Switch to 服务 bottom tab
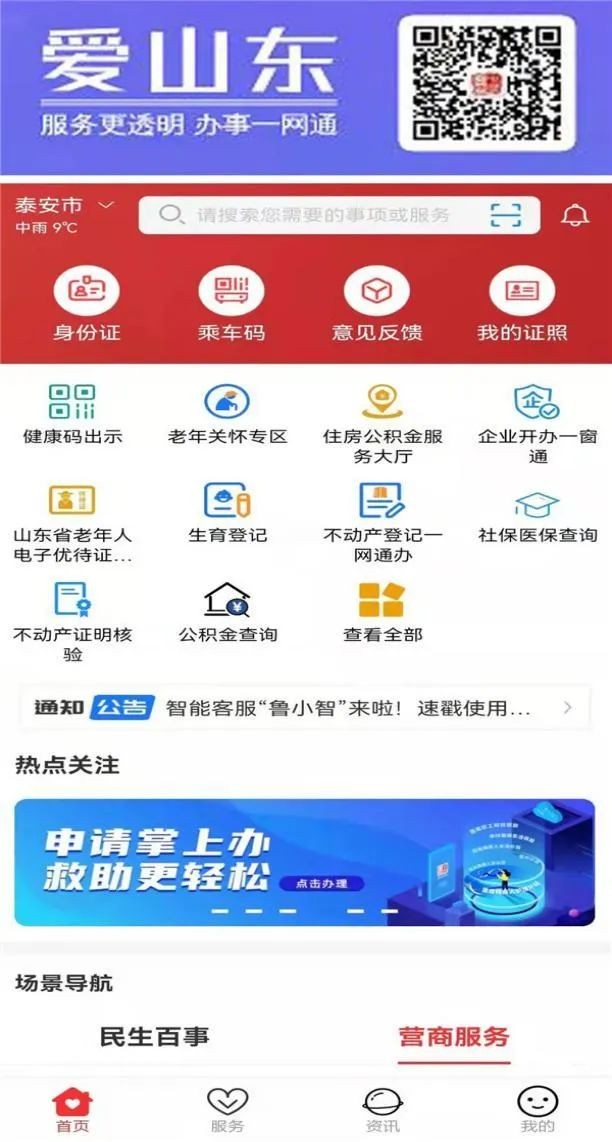 click(x=227, y=1109)
